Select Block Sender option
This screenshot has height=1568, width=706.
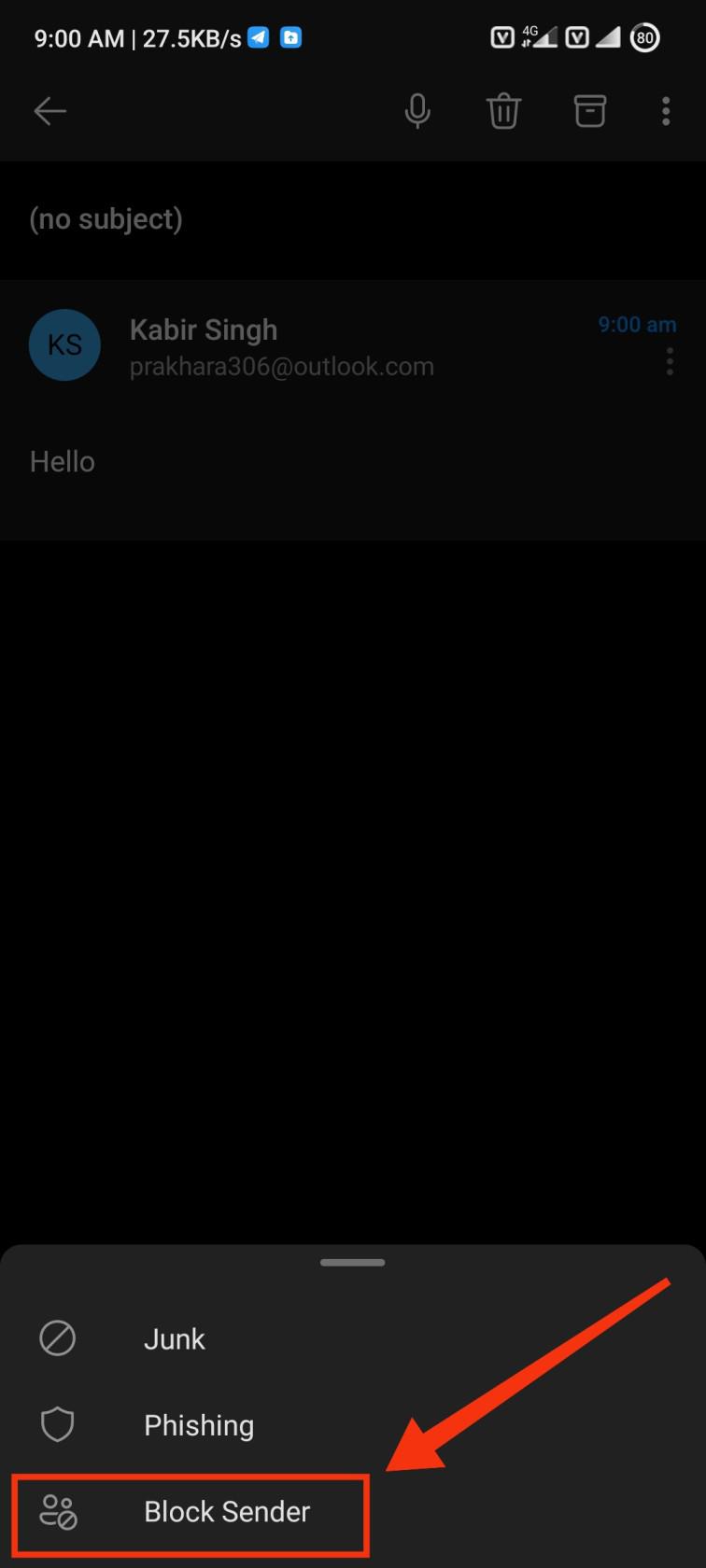pyautogui.click(x=226, y=1512)
